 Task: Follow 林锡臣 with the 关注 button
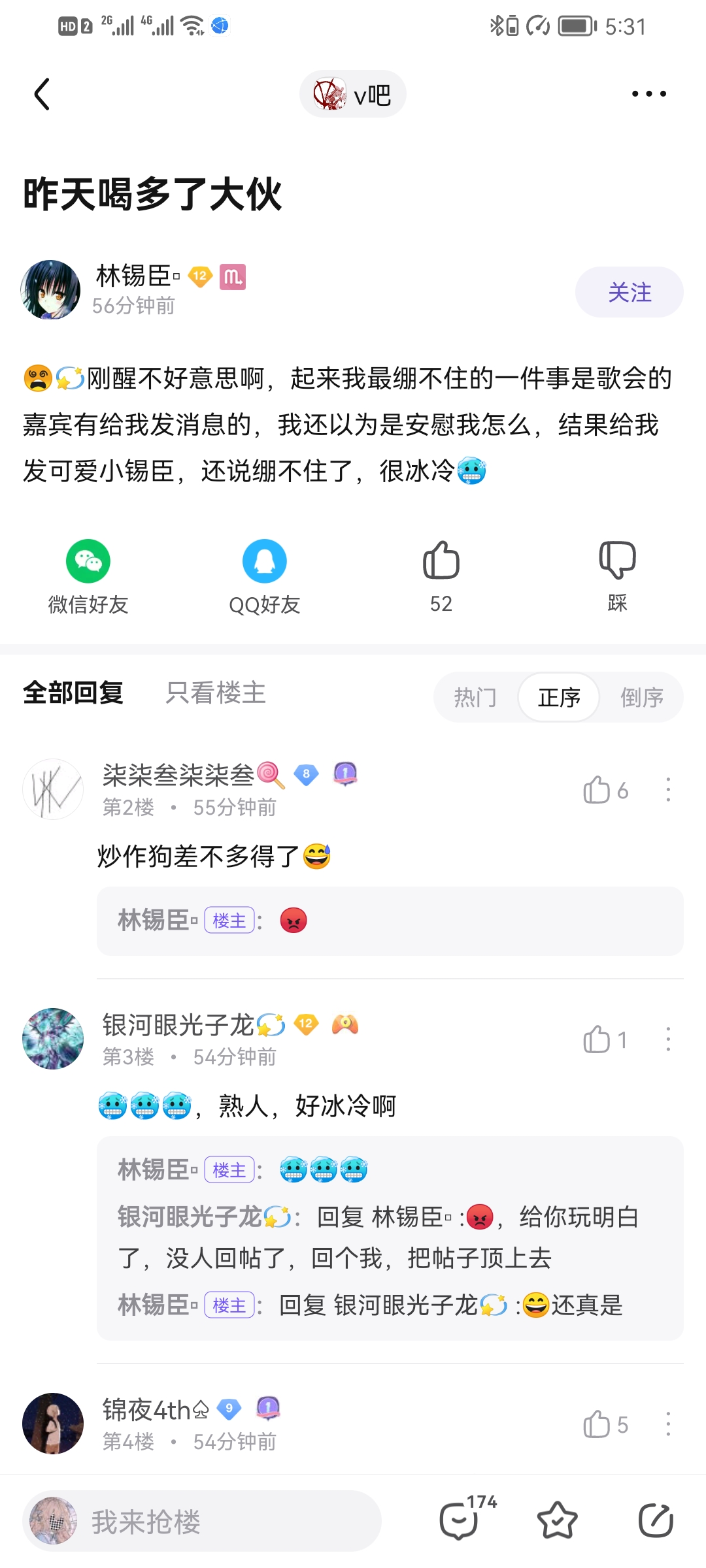[629, 292]
